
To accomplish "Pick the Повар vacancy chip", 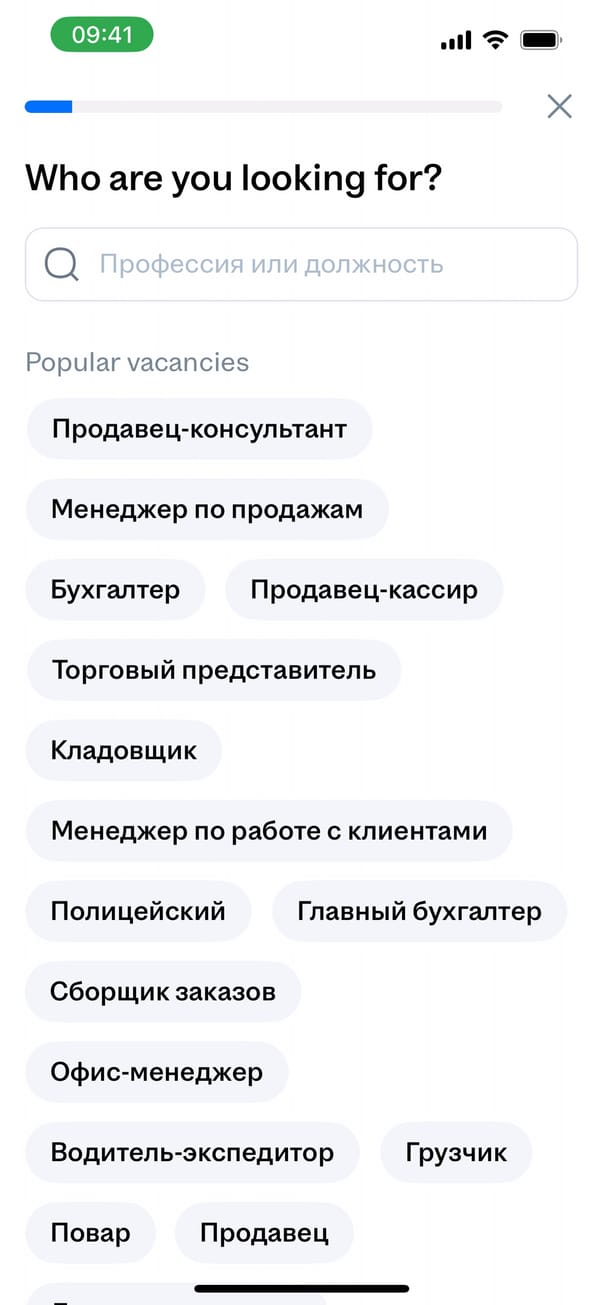I will (x=91, y=1233).
